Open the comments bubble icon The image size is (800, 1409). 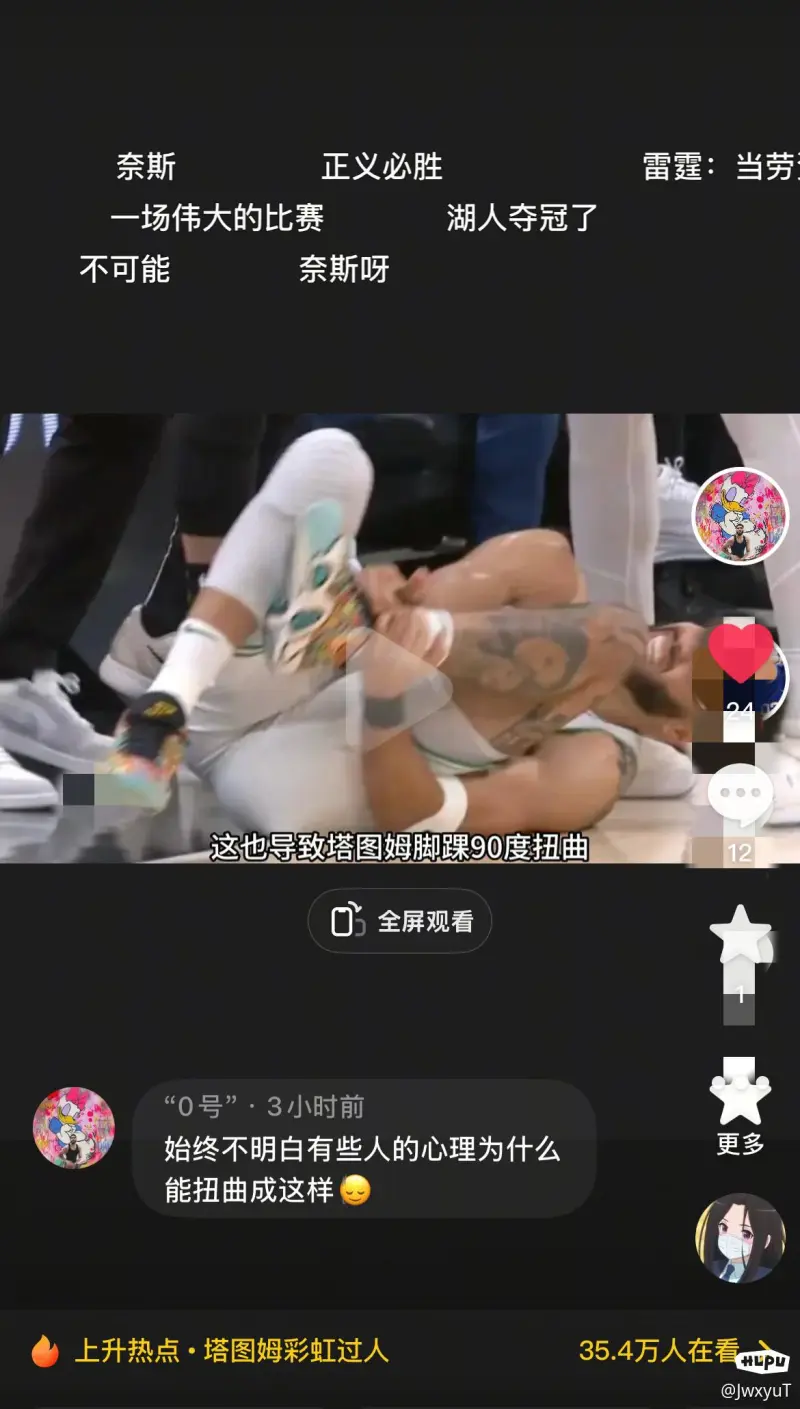740,793
